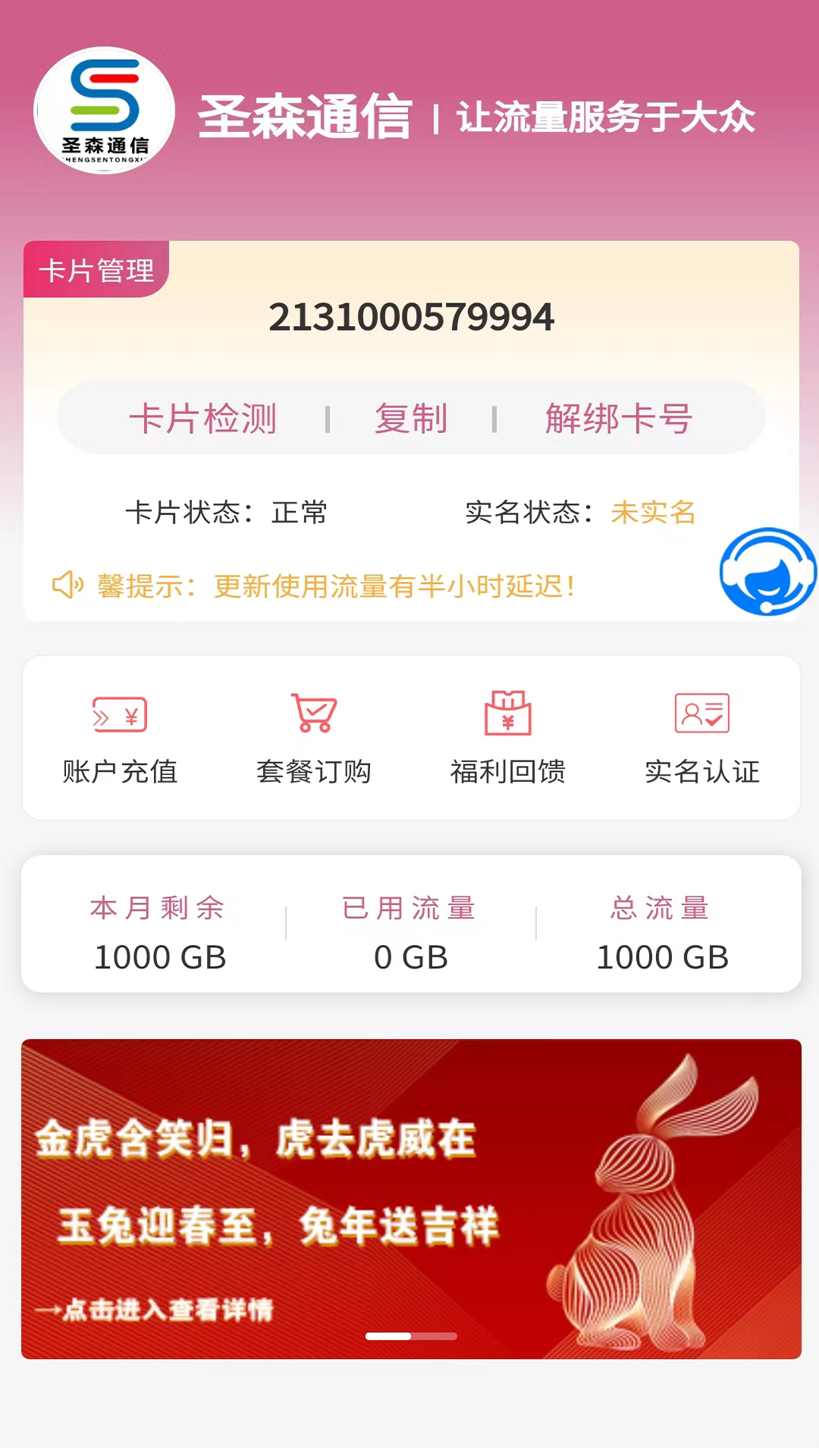Tap the 本月剩余 remaining data value
This screenshot has height=1456, width=819.
pos(159,957)
